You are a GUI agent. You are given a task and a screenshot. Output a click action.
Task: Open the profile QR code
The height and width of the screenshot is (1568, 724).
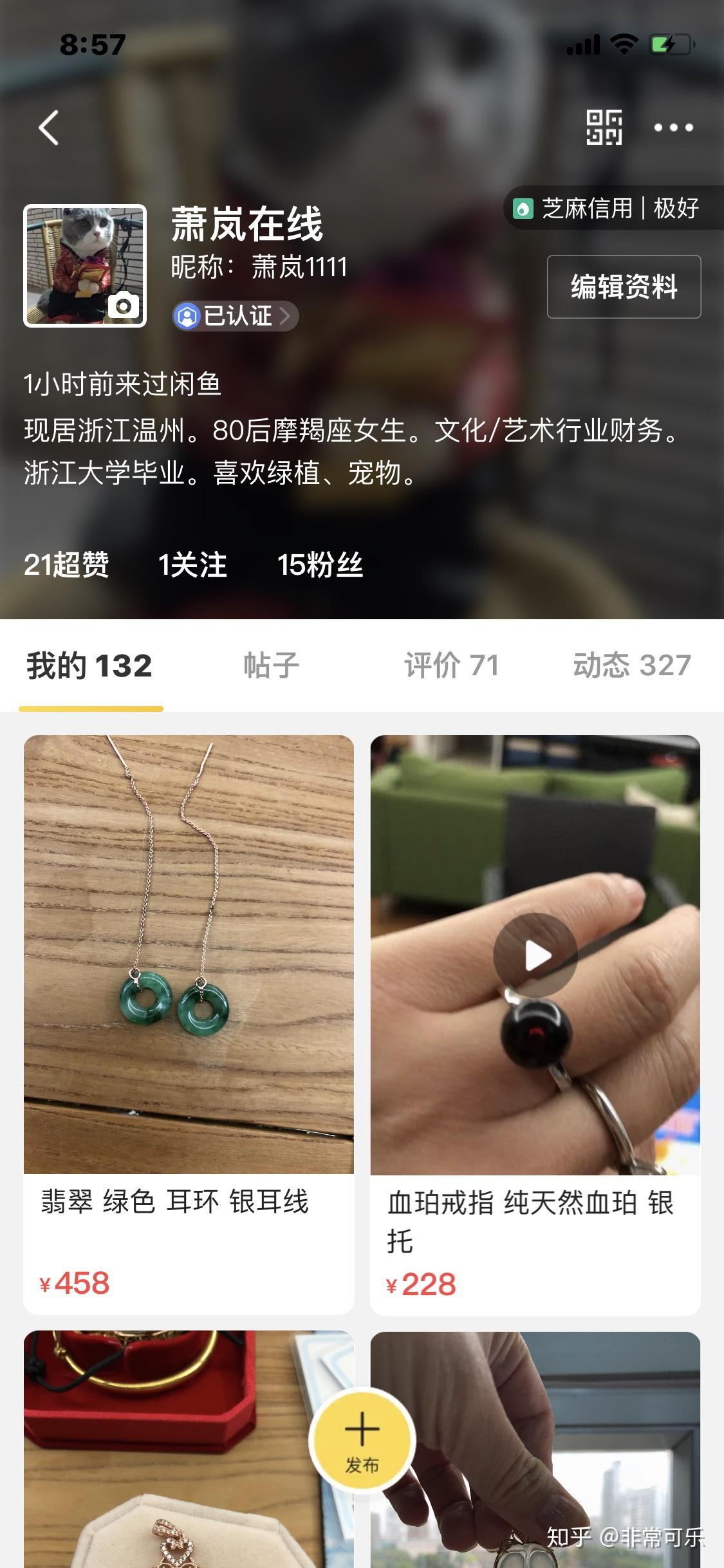tap(604, 127)
